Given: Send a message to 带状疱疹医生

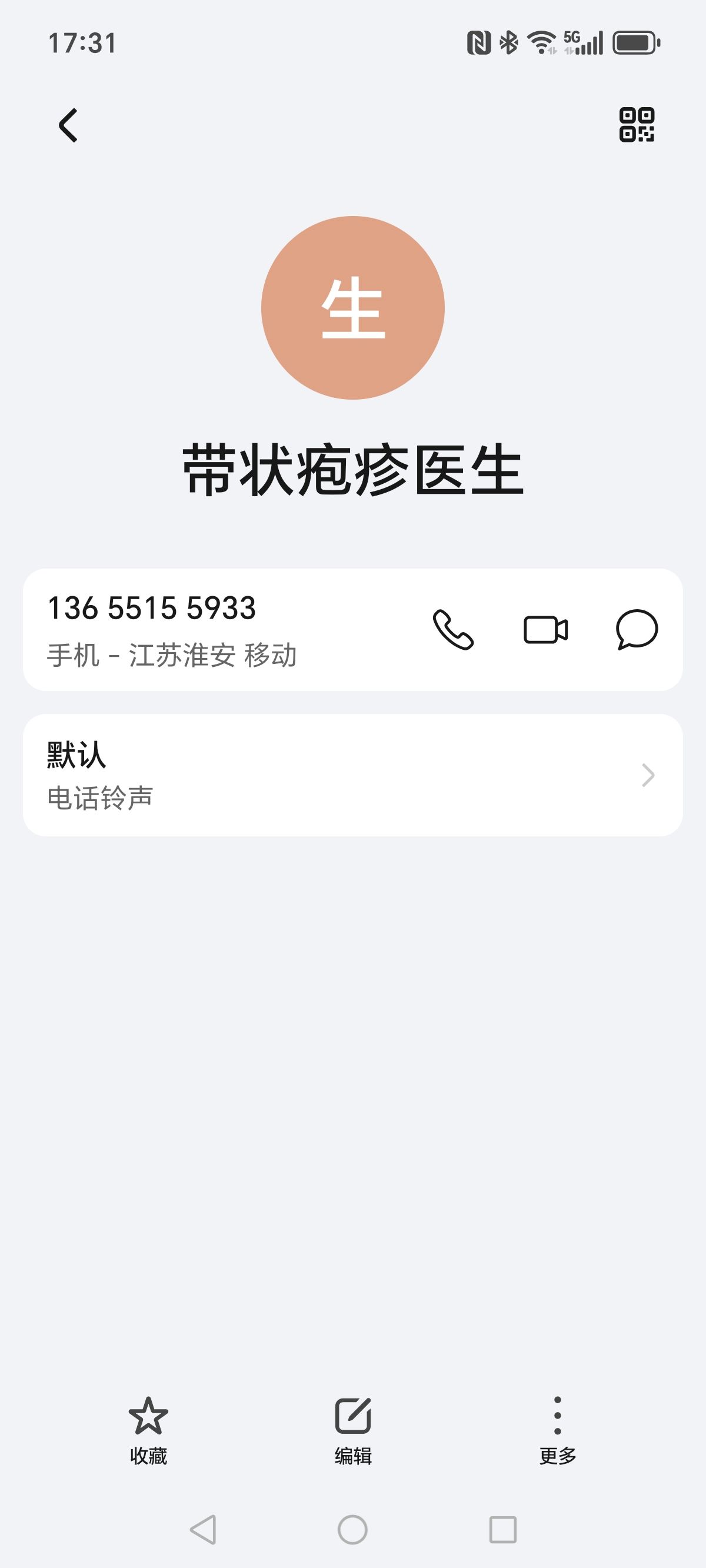Looking at the screenshot, I should click(x=637, y=629).
